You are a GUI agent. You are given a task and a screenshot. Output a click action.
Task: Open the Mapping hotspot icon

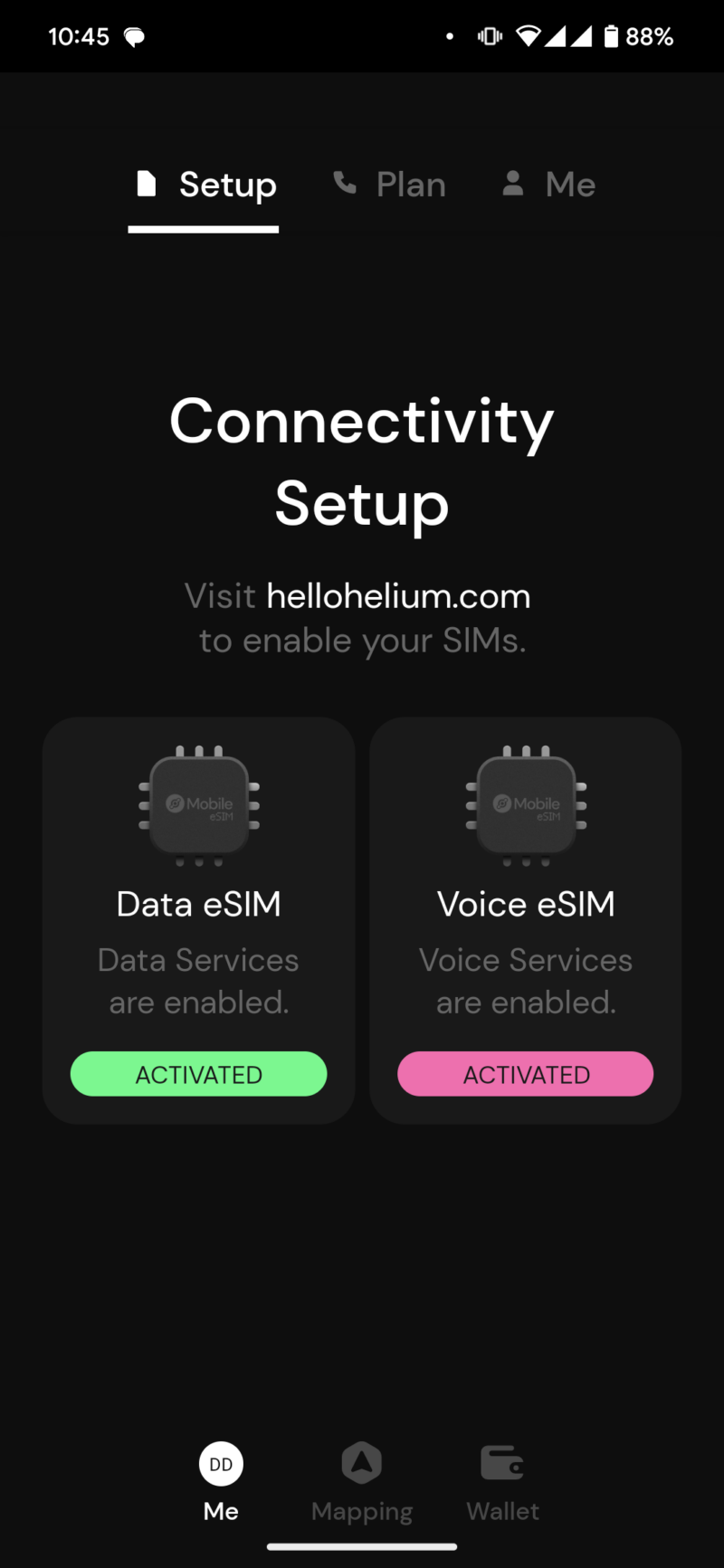pos(362,1464)
